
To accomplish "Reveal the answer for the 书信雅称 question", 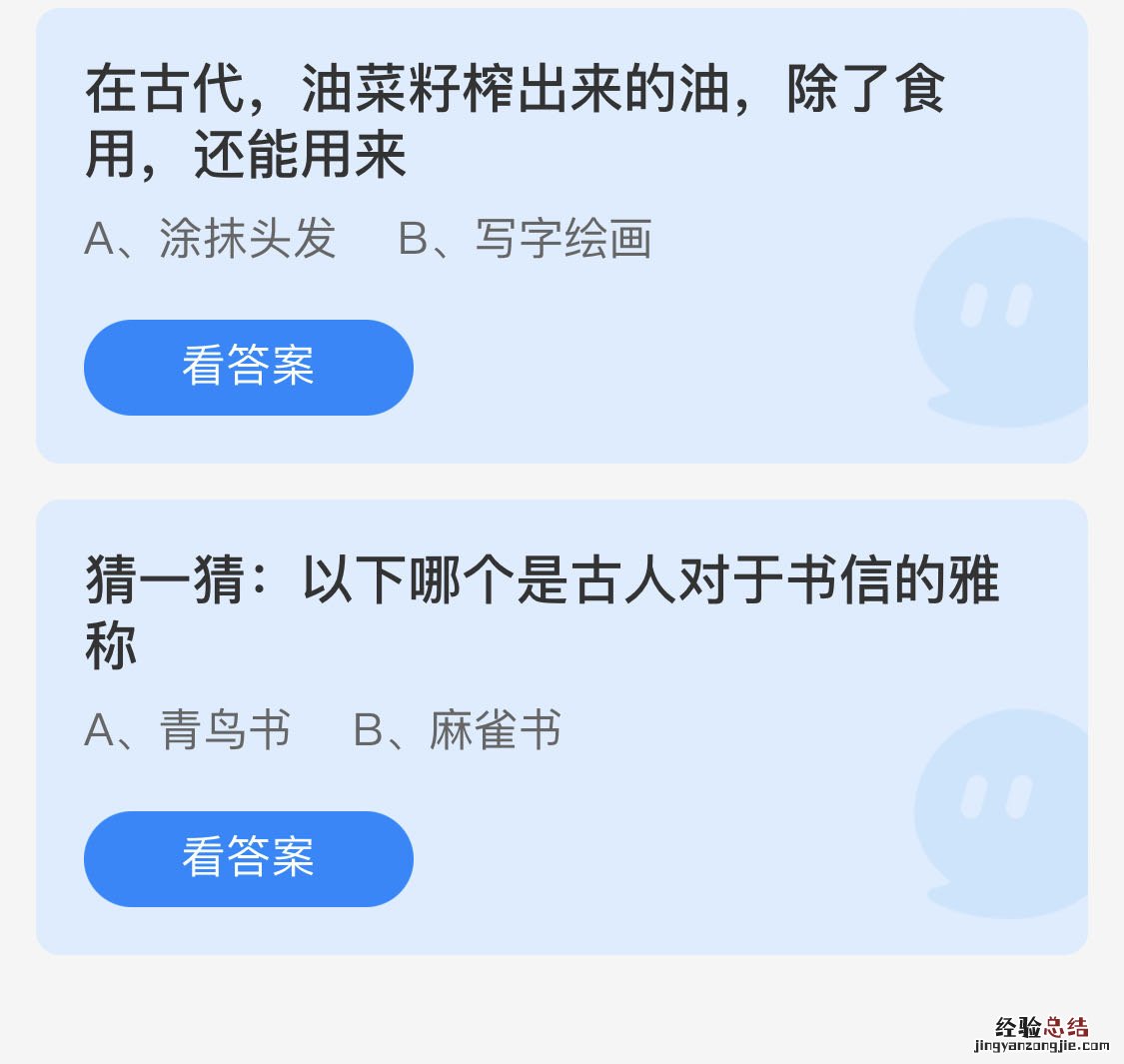I will 248,858.
